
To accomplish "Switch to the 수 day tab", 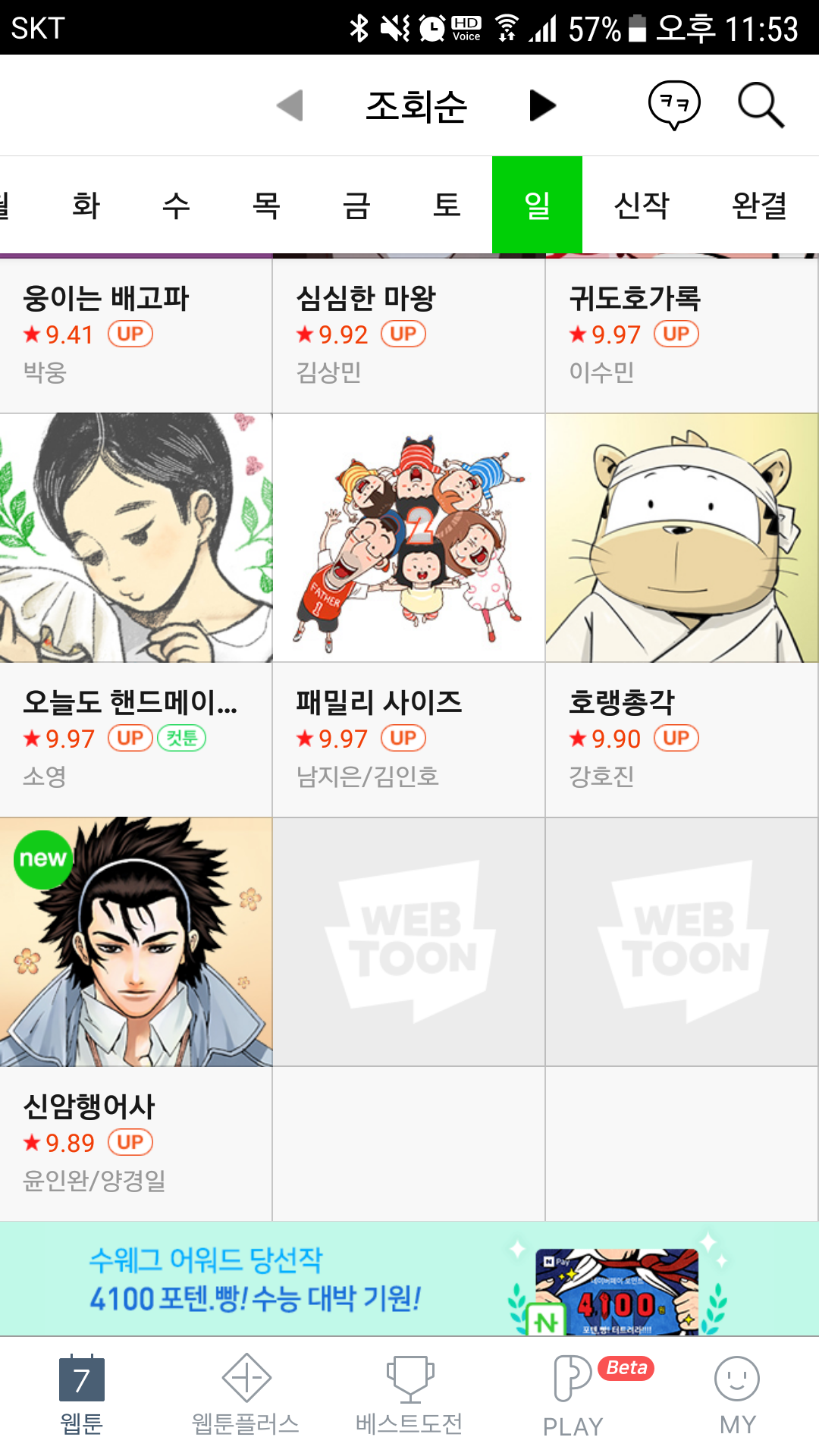I will (x=176, y=205).
